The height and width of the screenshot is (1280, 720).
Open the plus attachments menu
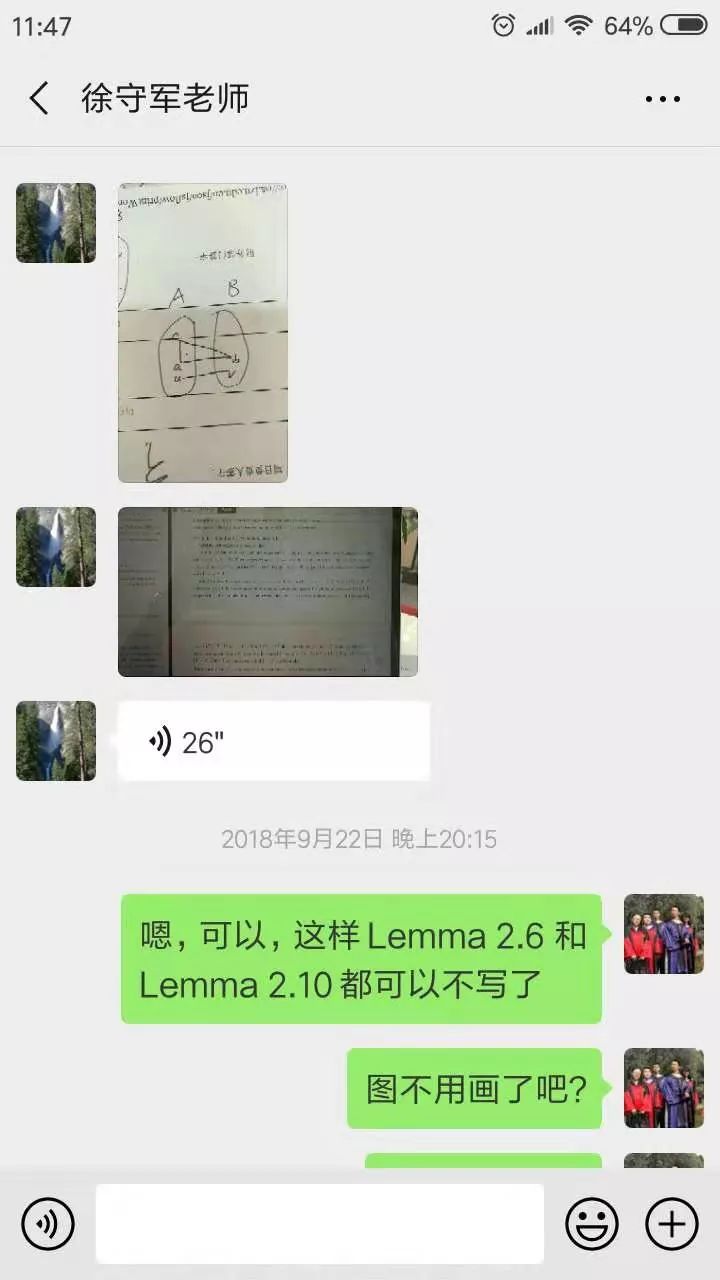(671, 1223)
